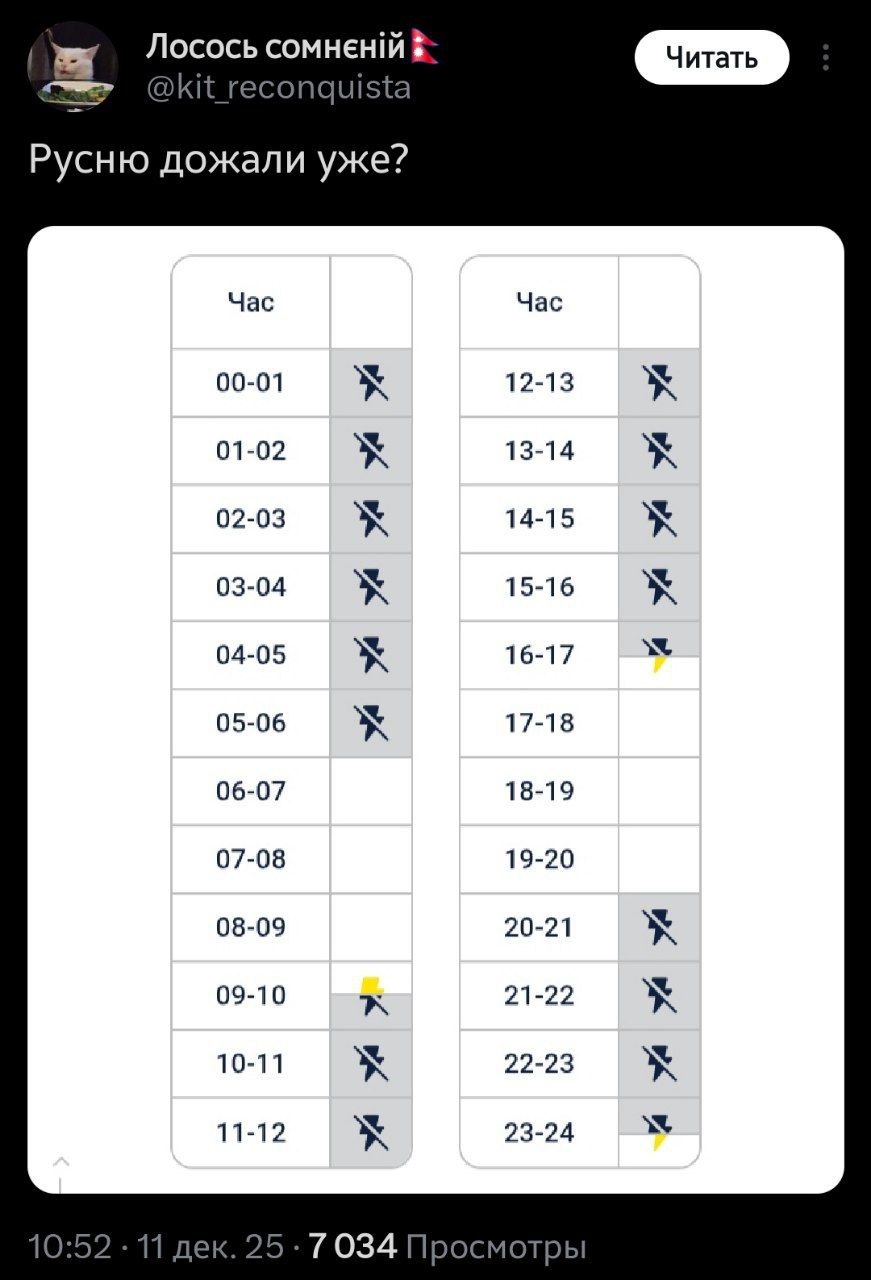
Task: Open the cat profile picture of the author
Action: [x=71, y=65]
